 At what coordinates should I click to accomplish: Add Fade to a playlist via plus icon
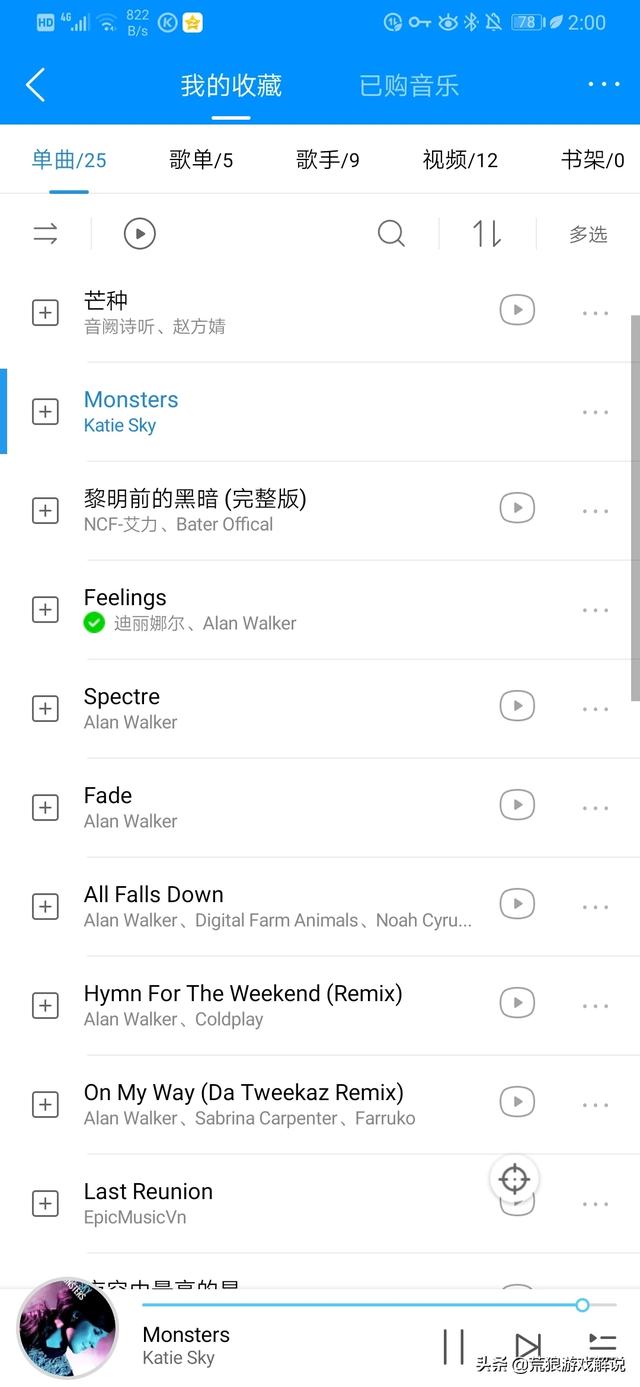46,807
